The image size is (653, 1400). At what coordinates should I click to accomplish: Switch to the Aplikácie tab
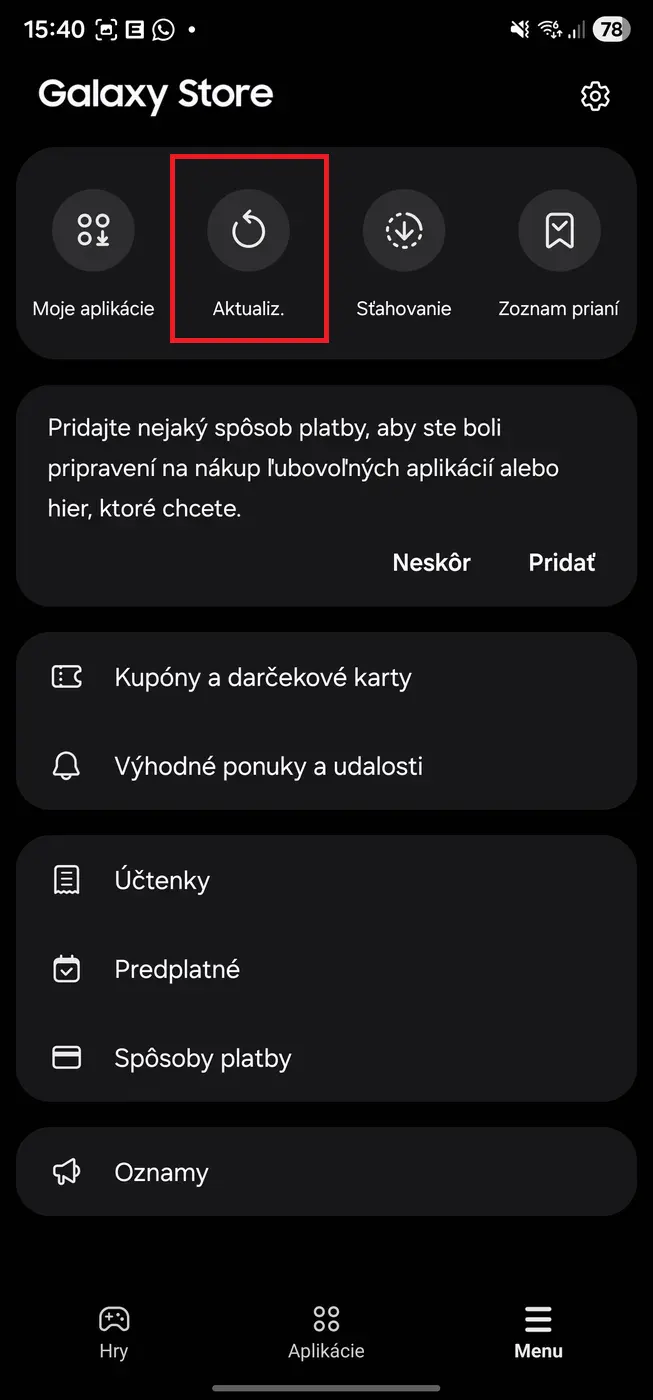[x=326, y=1332]
